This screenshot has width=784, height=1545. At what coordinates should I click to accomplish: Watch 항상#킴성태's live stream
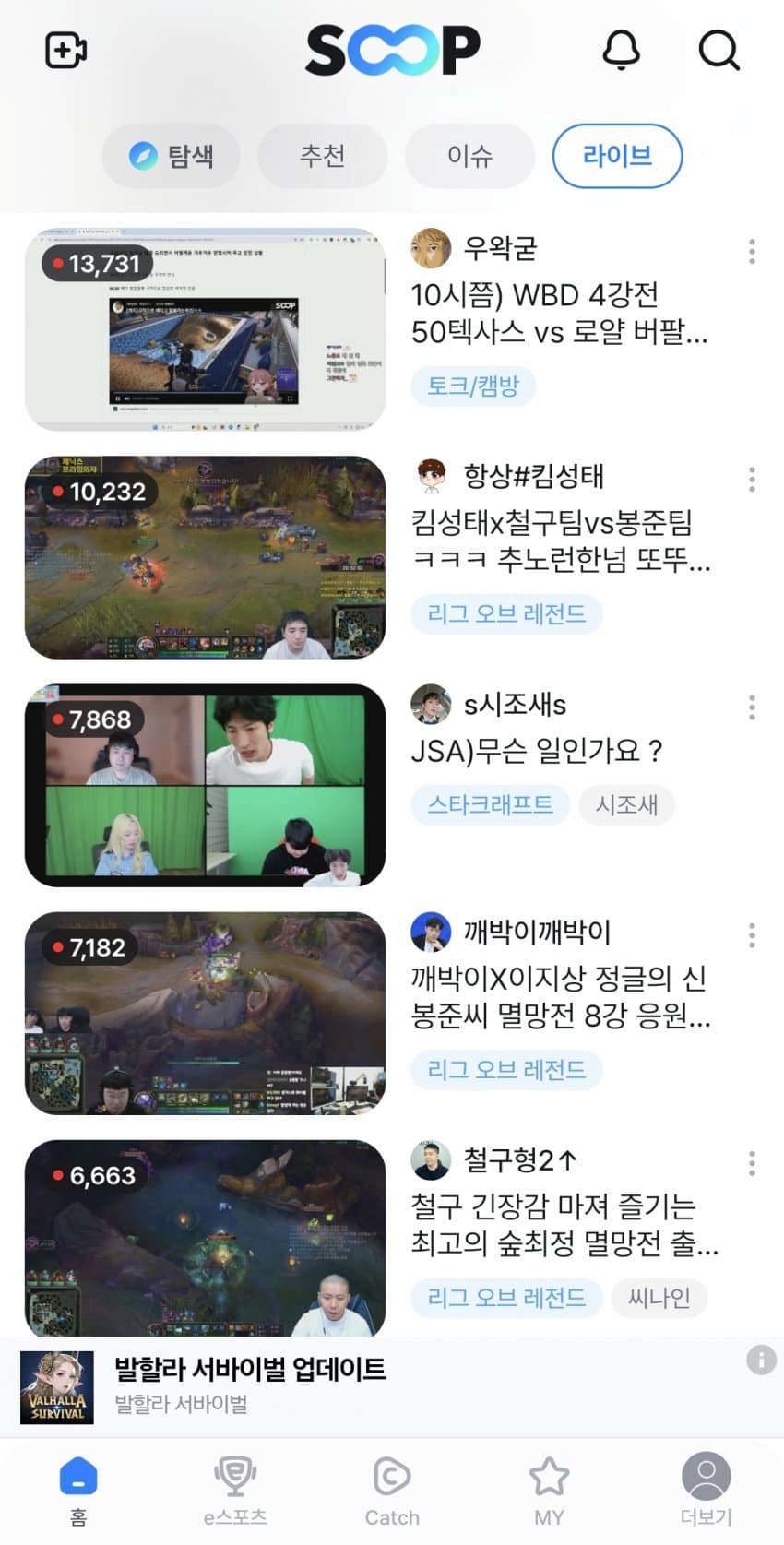tap(205, 557)
